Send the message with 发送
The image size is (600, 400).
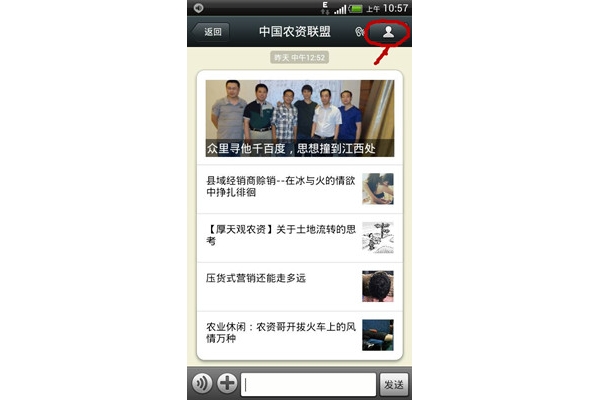click(x=393, y=384)
